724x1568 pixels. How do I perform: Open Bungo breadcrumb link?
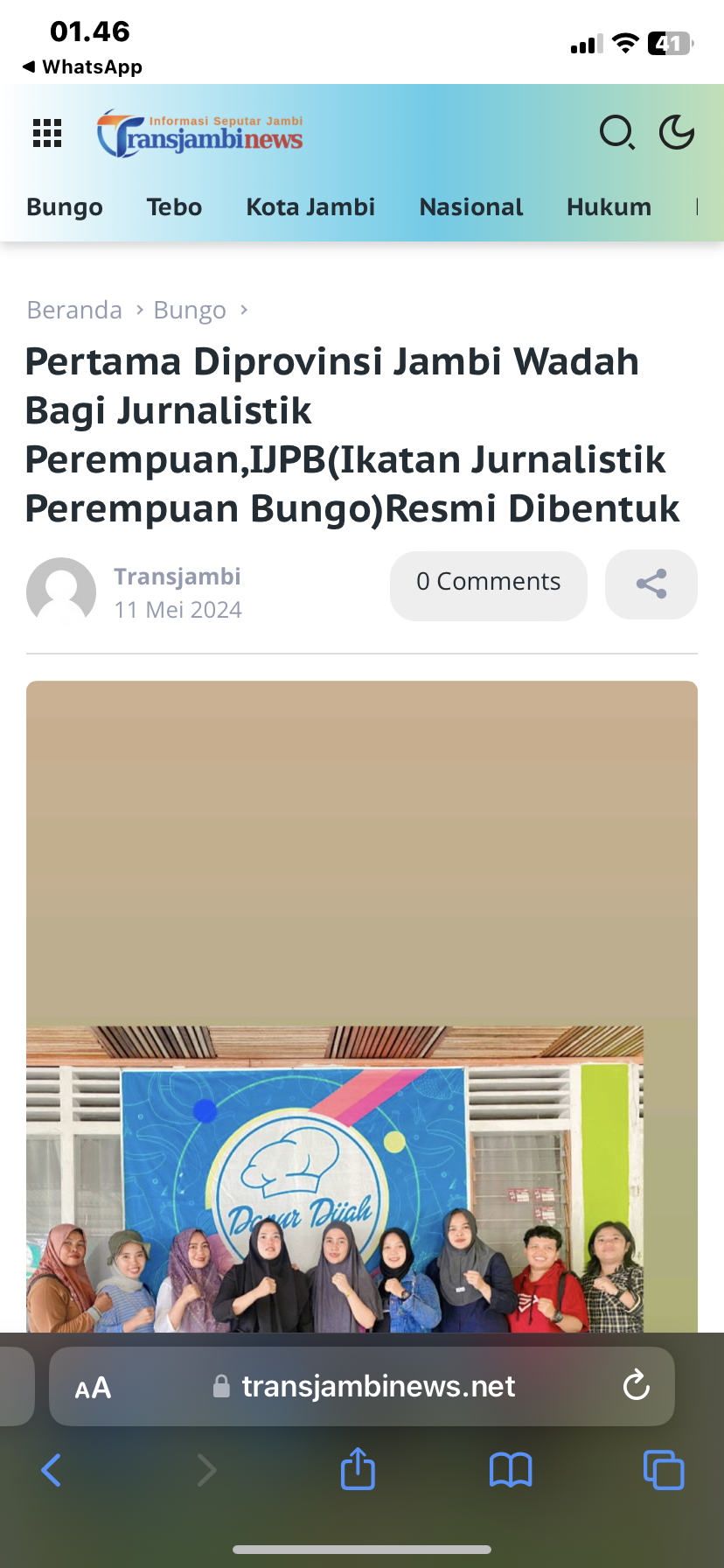click(190, 311)
